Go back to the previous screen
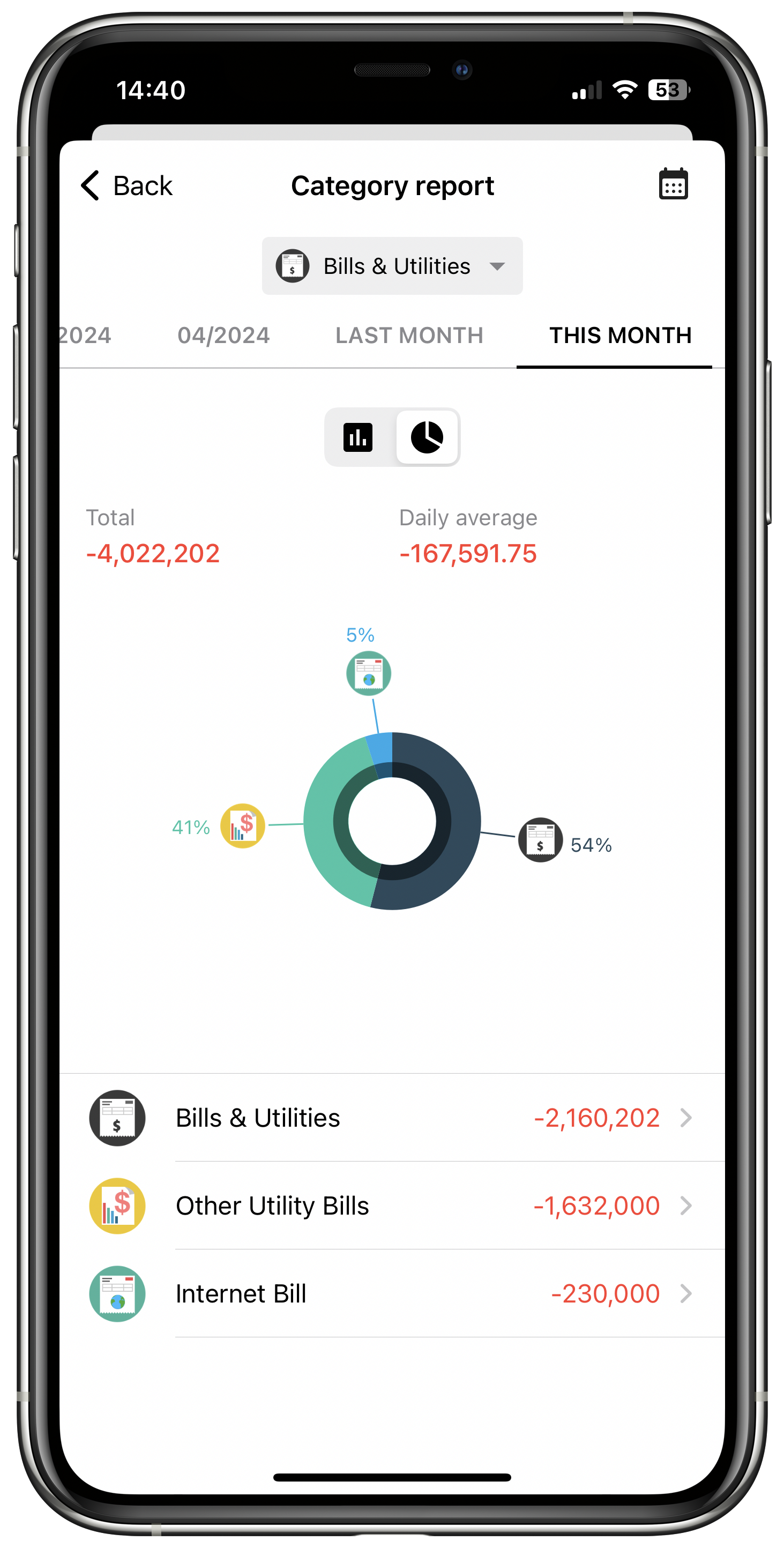Image resolution: width=784 pixels, height=1548 pixels. coord(127,185)
